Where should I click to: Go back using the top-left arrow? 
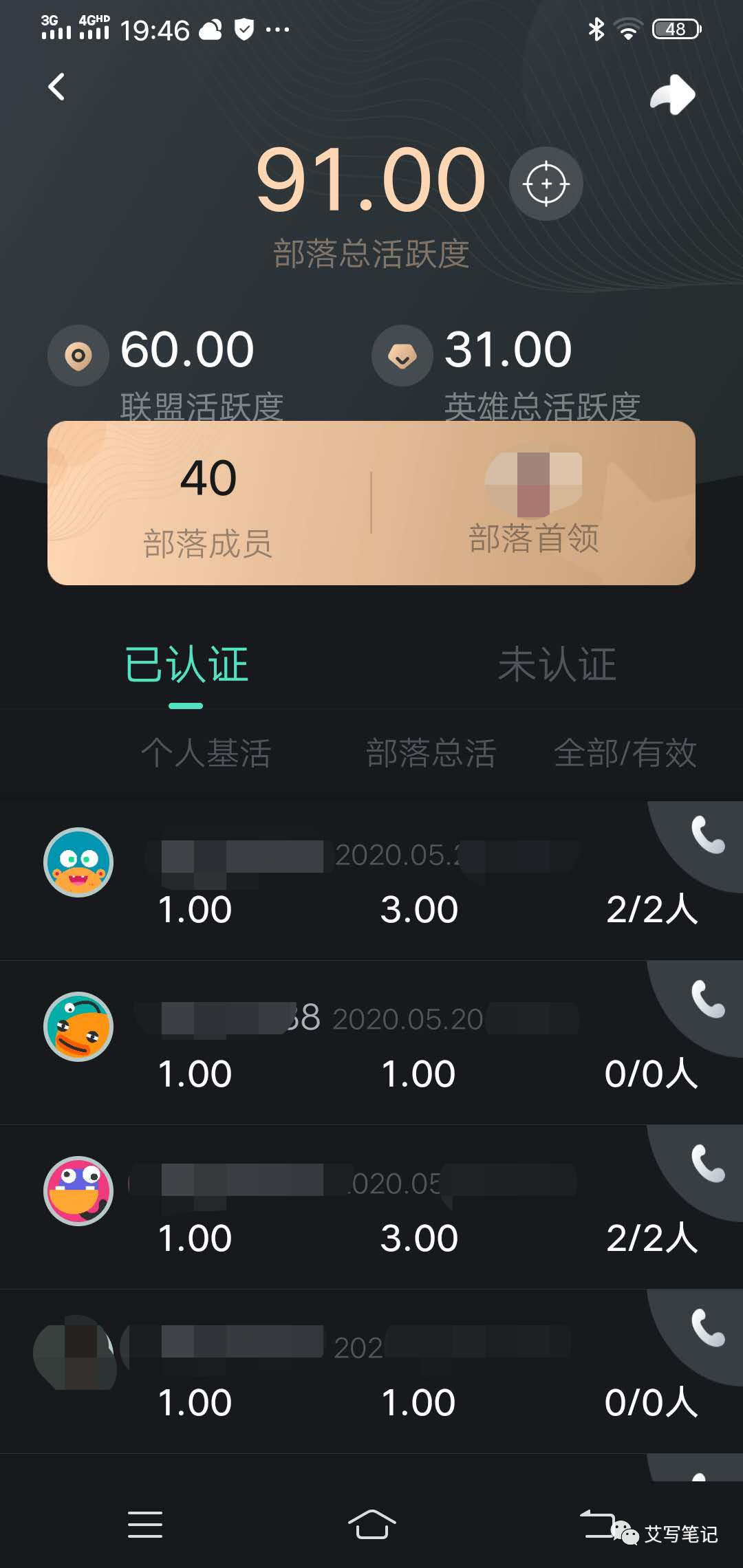point(56,87)
